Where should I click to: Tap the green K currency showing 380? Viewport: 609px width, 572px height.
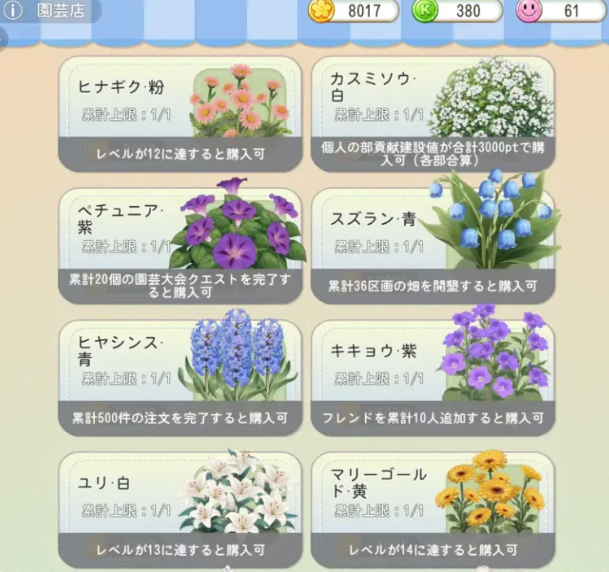point(456,12)
